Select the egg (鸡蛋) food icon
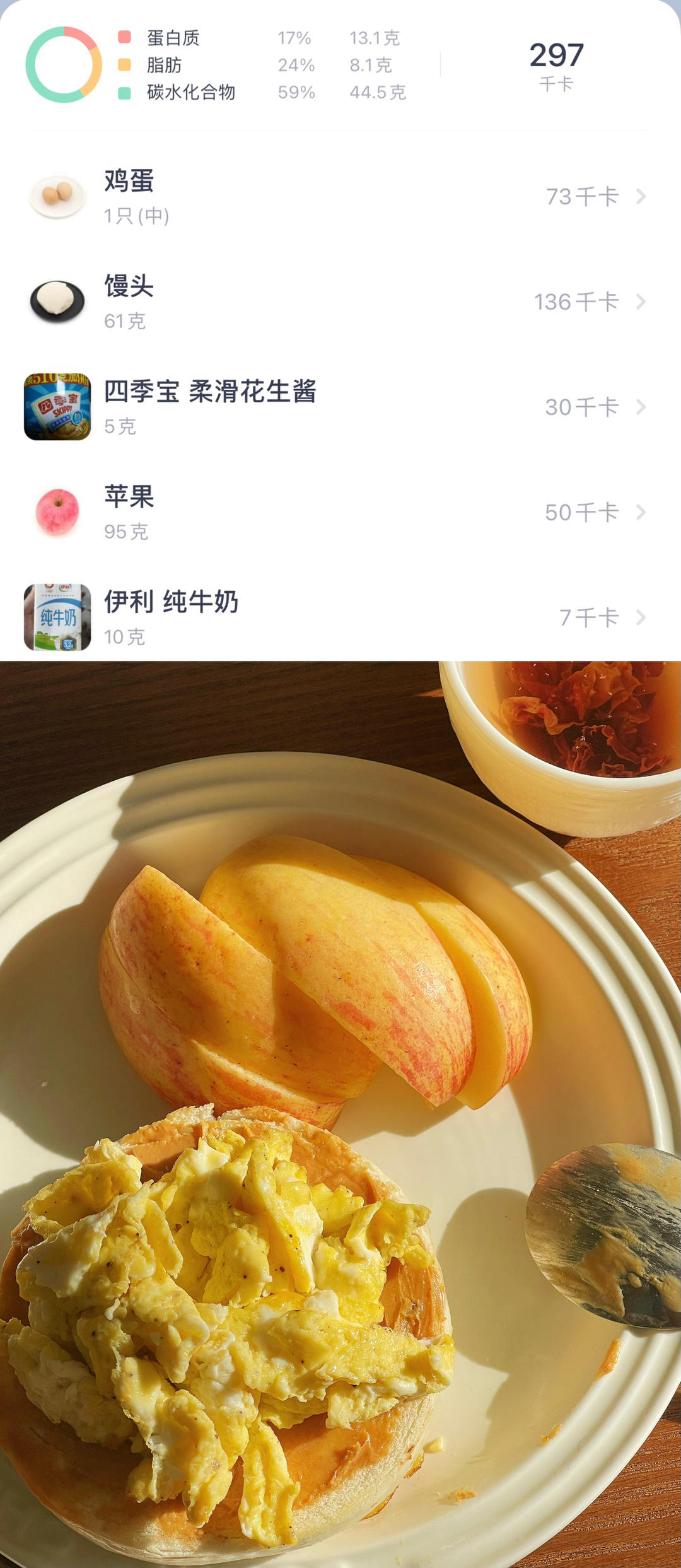681x1568 pixels. tap(57, 196)
